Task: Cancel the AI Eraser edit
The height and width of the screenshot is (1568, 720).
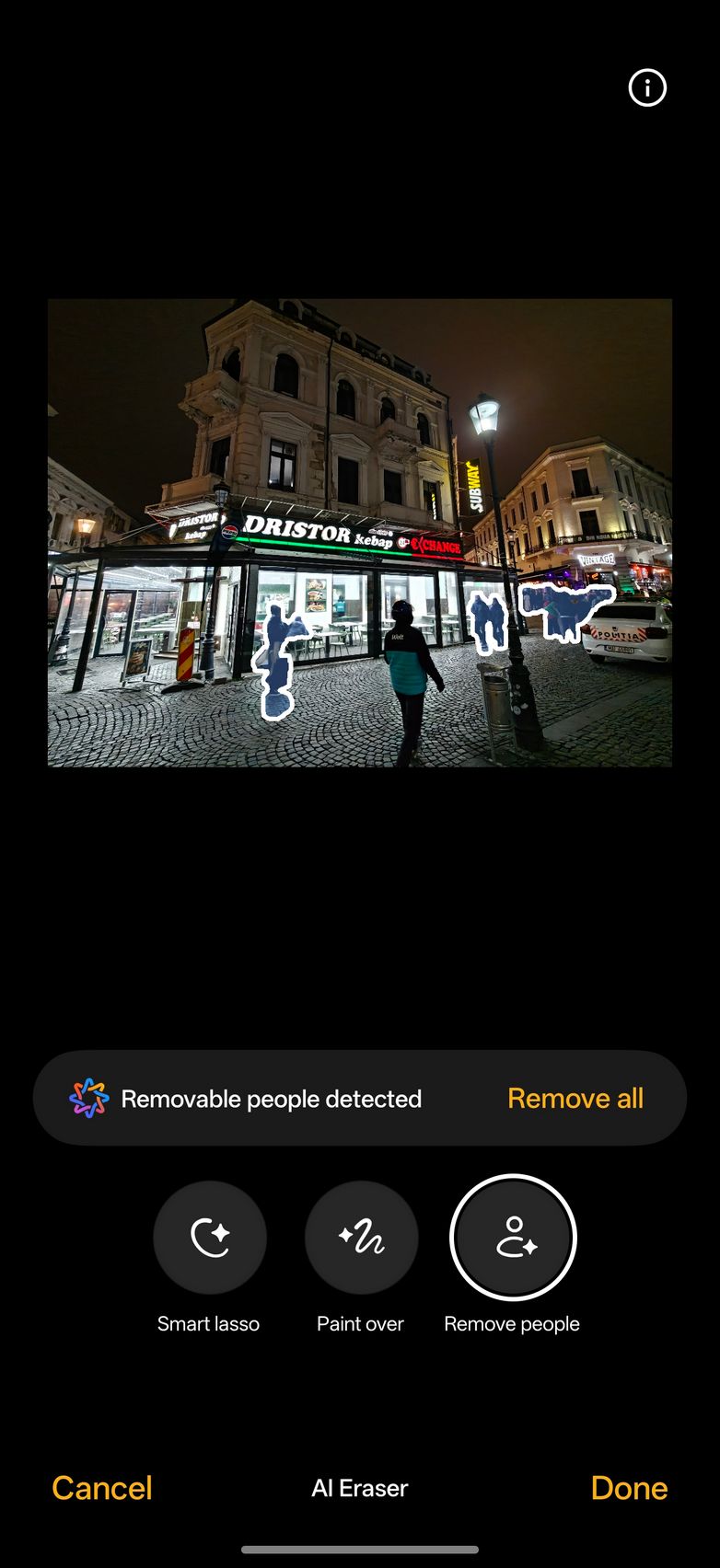Action: (x=102, y=1488)
